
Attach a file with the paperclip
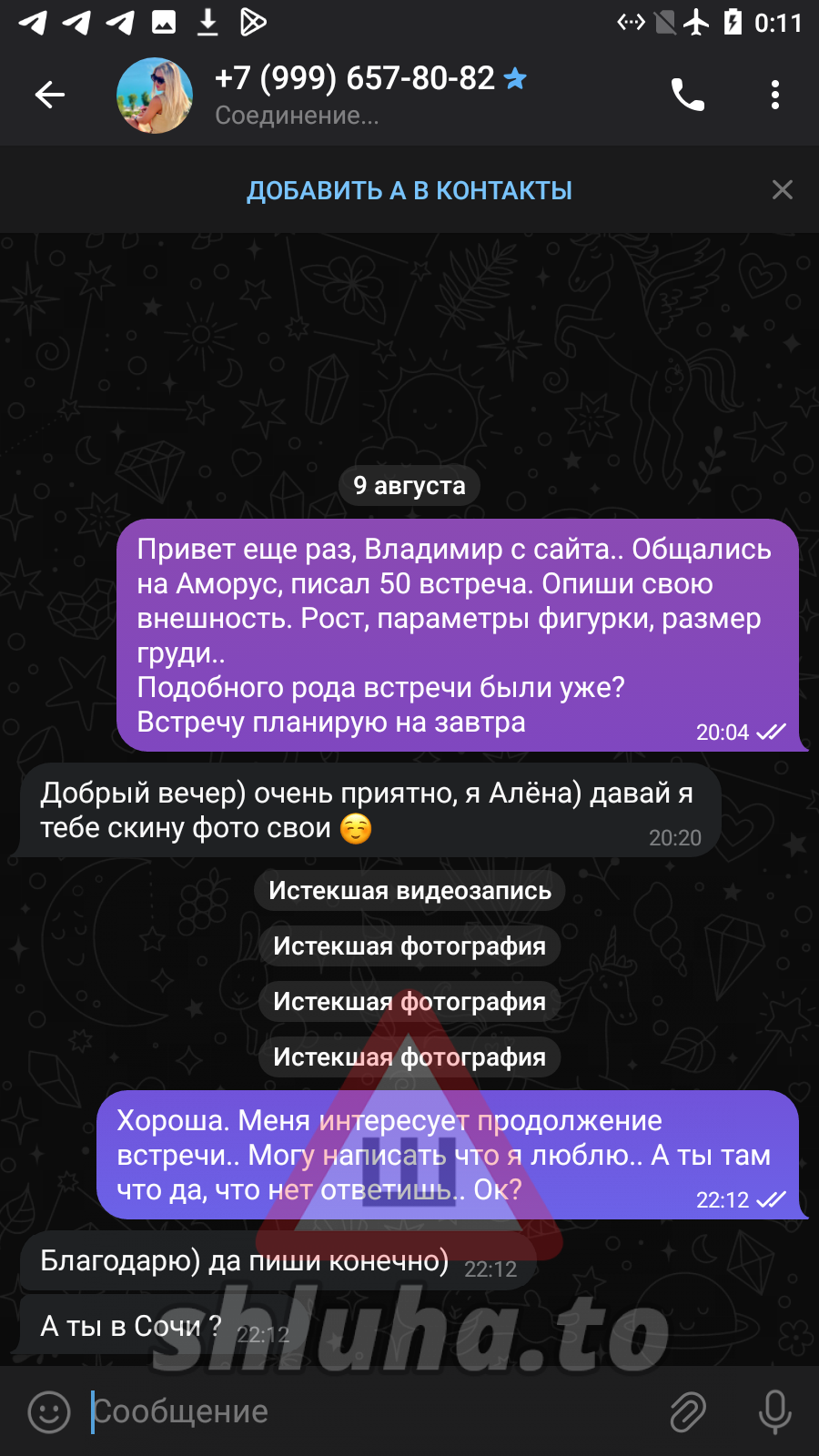pos(688,1412)
